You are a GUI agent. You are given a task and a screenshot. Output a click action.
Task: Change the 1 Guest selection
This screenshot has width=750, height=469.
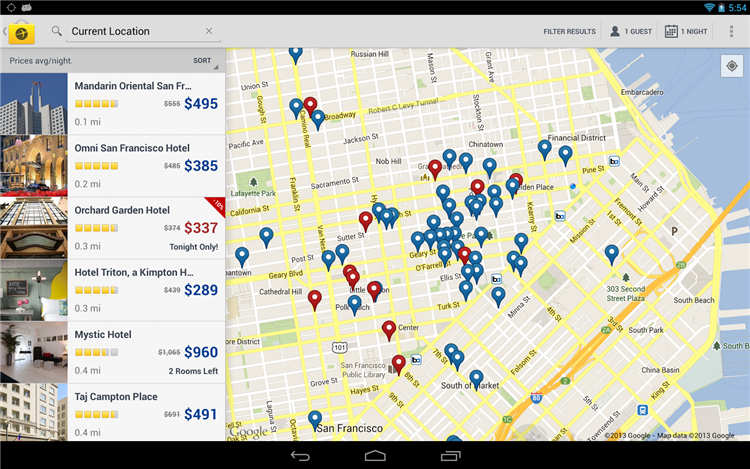(x=630, y=32)
